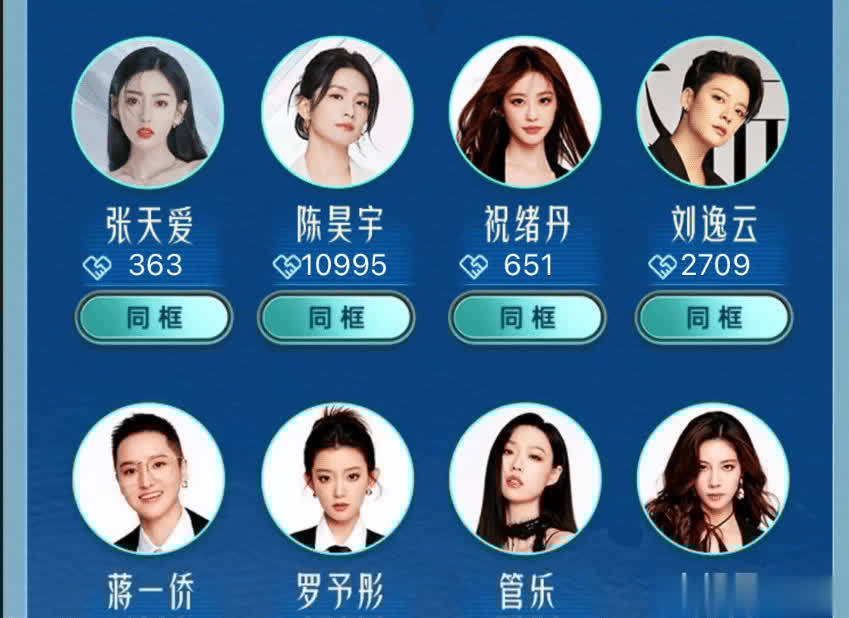849x618 pixels.
Task: Open 陈昊宇's profile photo
Action: pyautogui.click(x=337, y=111)
